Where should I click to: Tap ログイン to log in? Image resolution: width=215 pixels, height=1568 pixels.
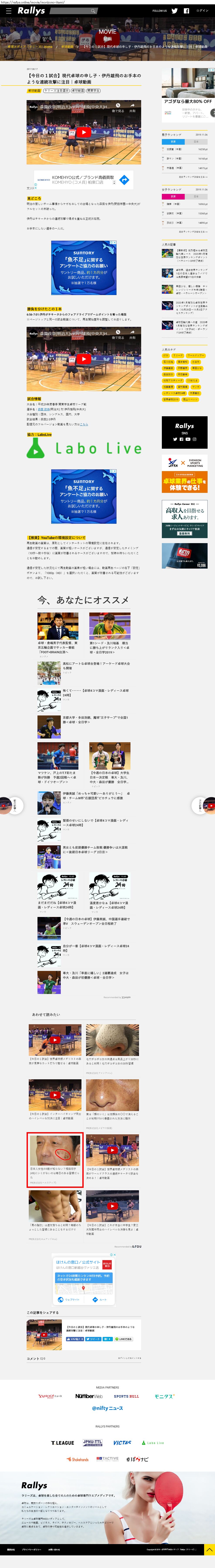tap(202, 11)
